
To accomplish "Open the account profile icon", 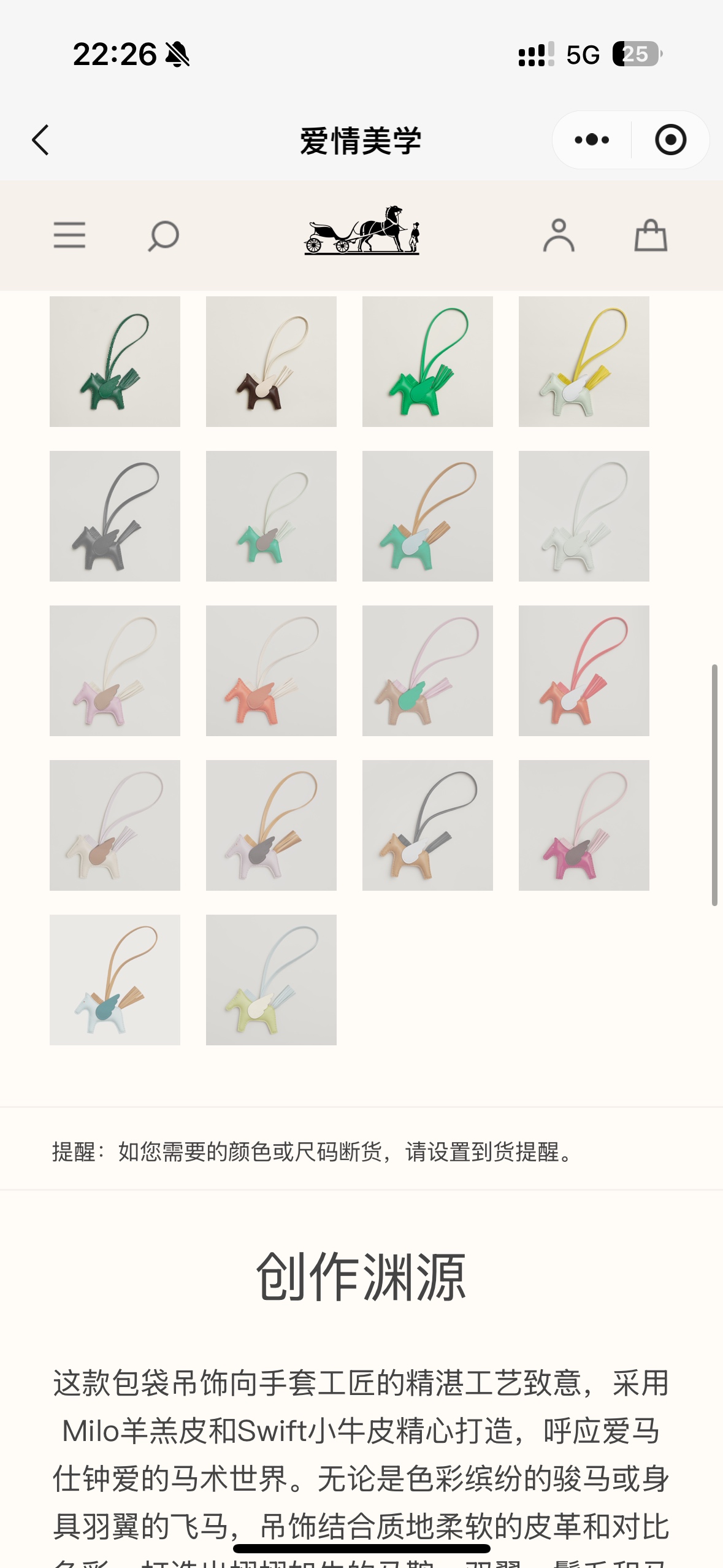I will (x=558, y=236).
